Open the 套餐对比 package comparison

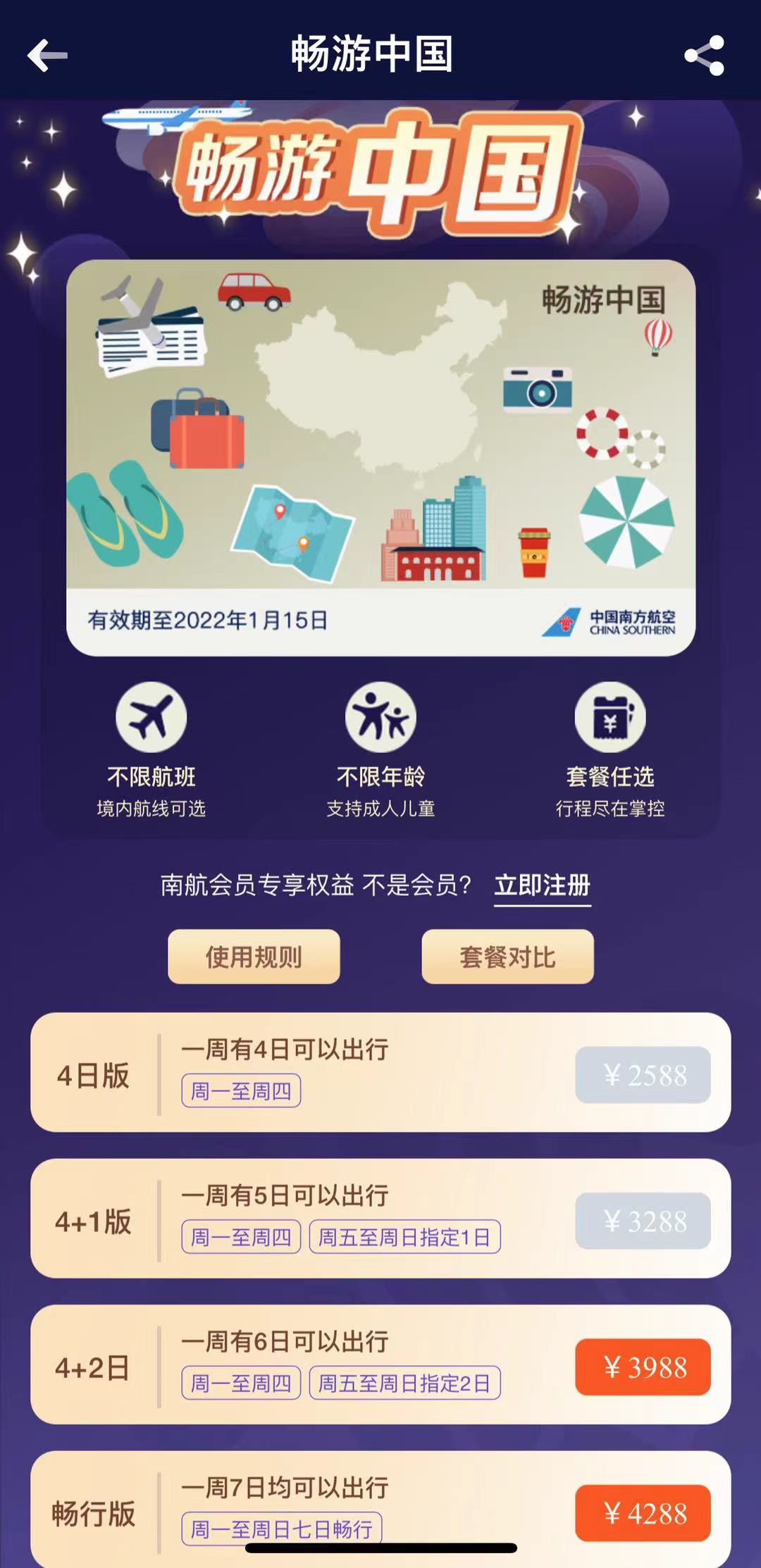click(507, 957)
